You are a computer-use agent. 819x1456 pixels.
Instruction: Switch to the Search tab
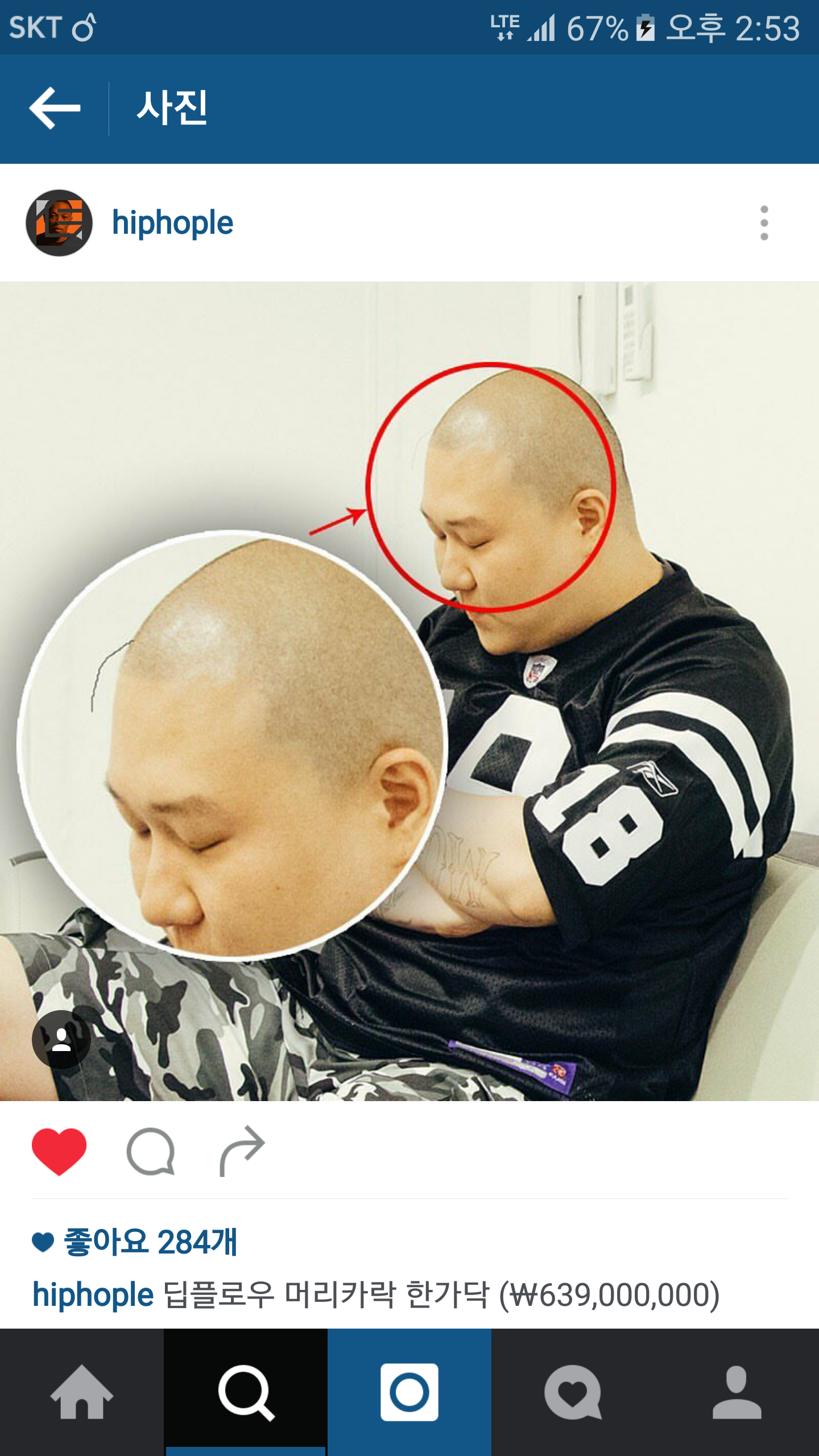(x=246, y=1392)
